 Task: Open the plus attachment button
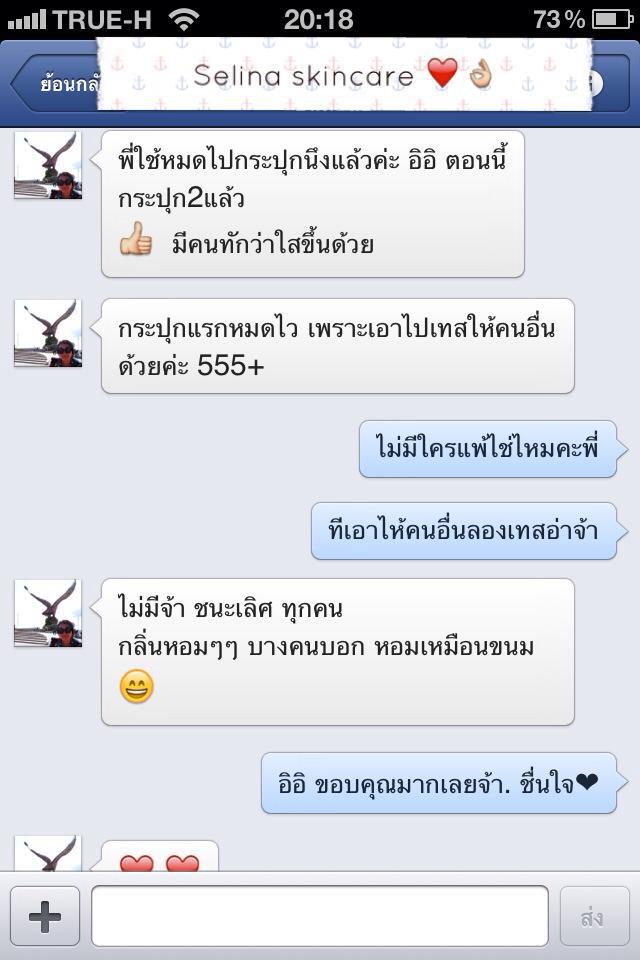pos(45,916)
